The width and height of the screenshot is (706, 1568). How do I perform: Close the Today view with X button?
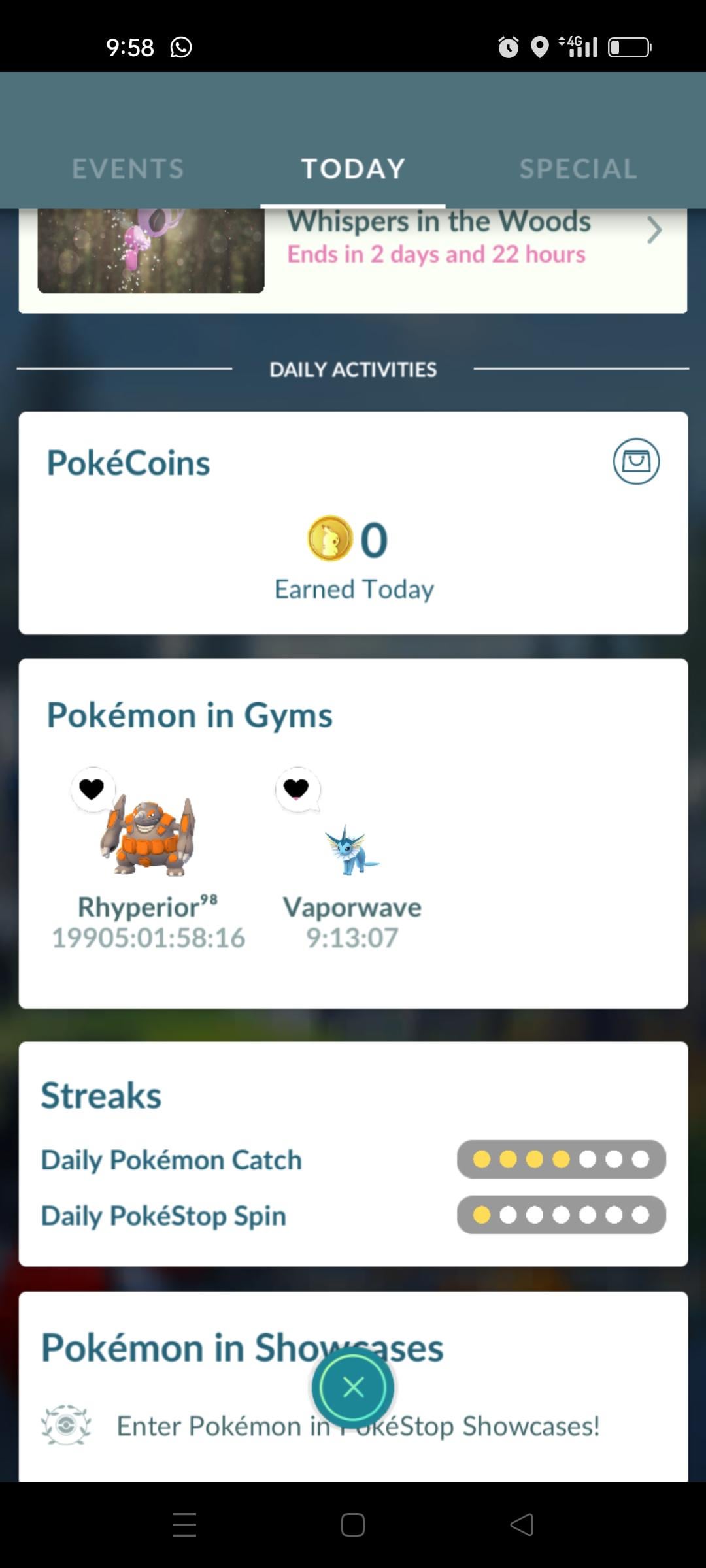(x=353, y=1387)
